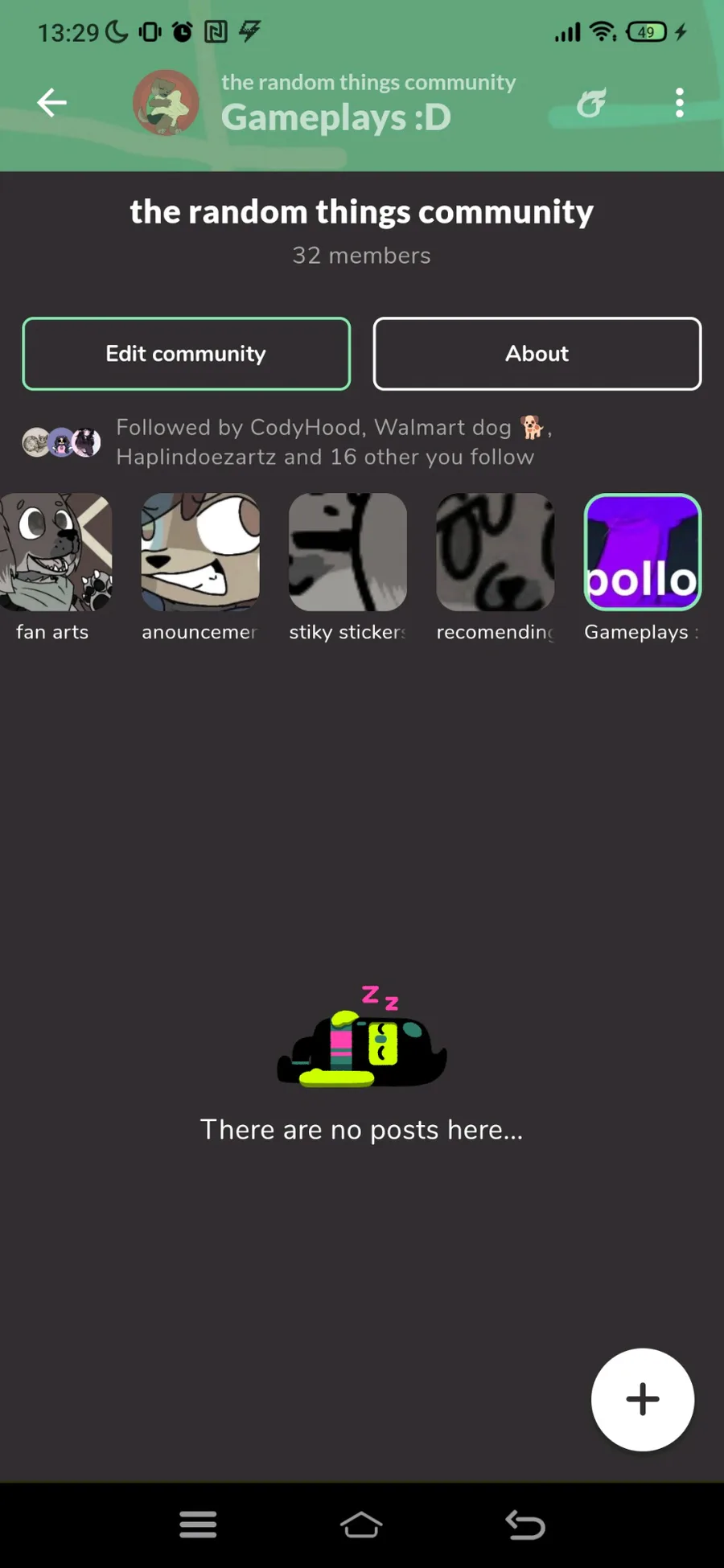View followers list starting with CodyHood

287,441
